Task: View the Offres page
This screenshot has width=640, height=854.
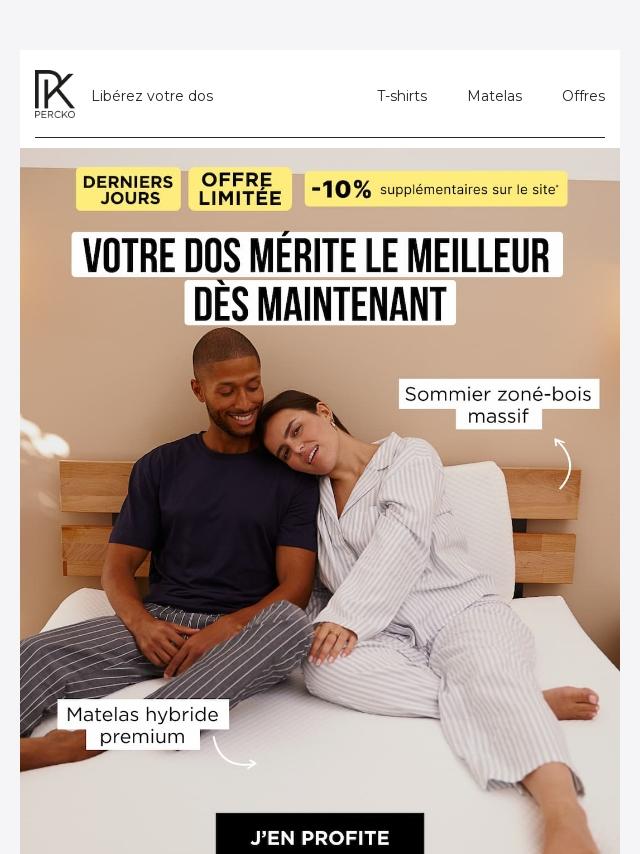Action: [x=583, y=96]
